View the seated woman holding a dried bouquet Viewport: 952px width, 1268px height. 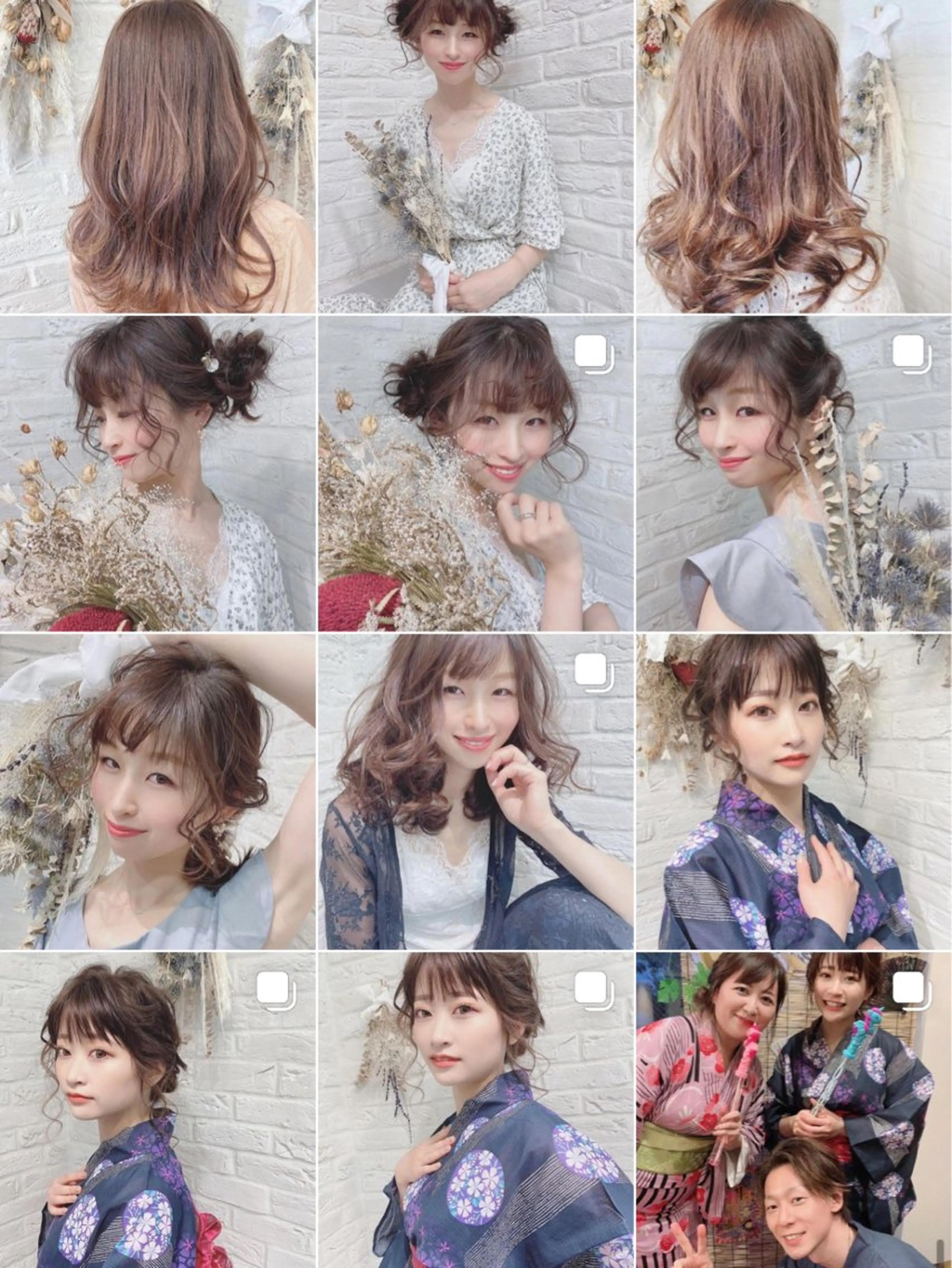476,156
